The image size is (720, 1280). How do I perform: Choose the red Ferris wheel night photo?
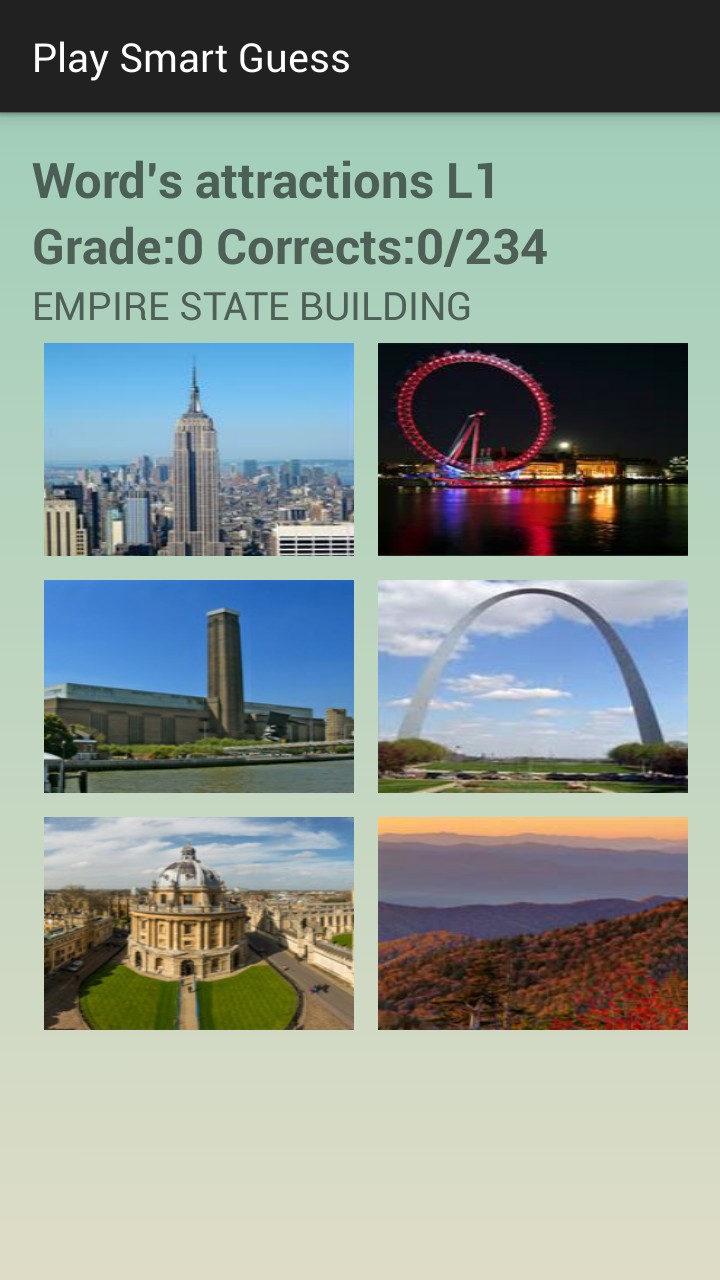click(532, 449)
